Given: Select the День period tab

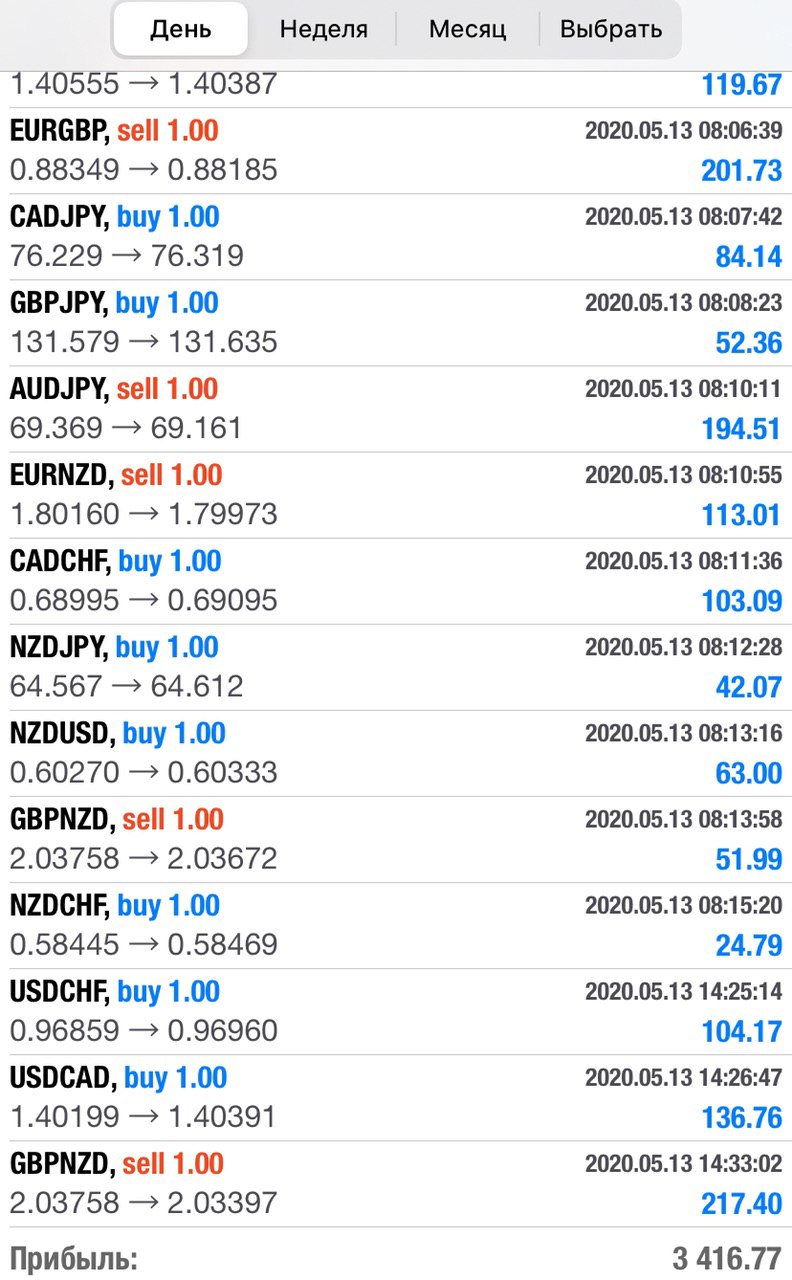Looking at the screenshot, I should click(x=181, y=29).
